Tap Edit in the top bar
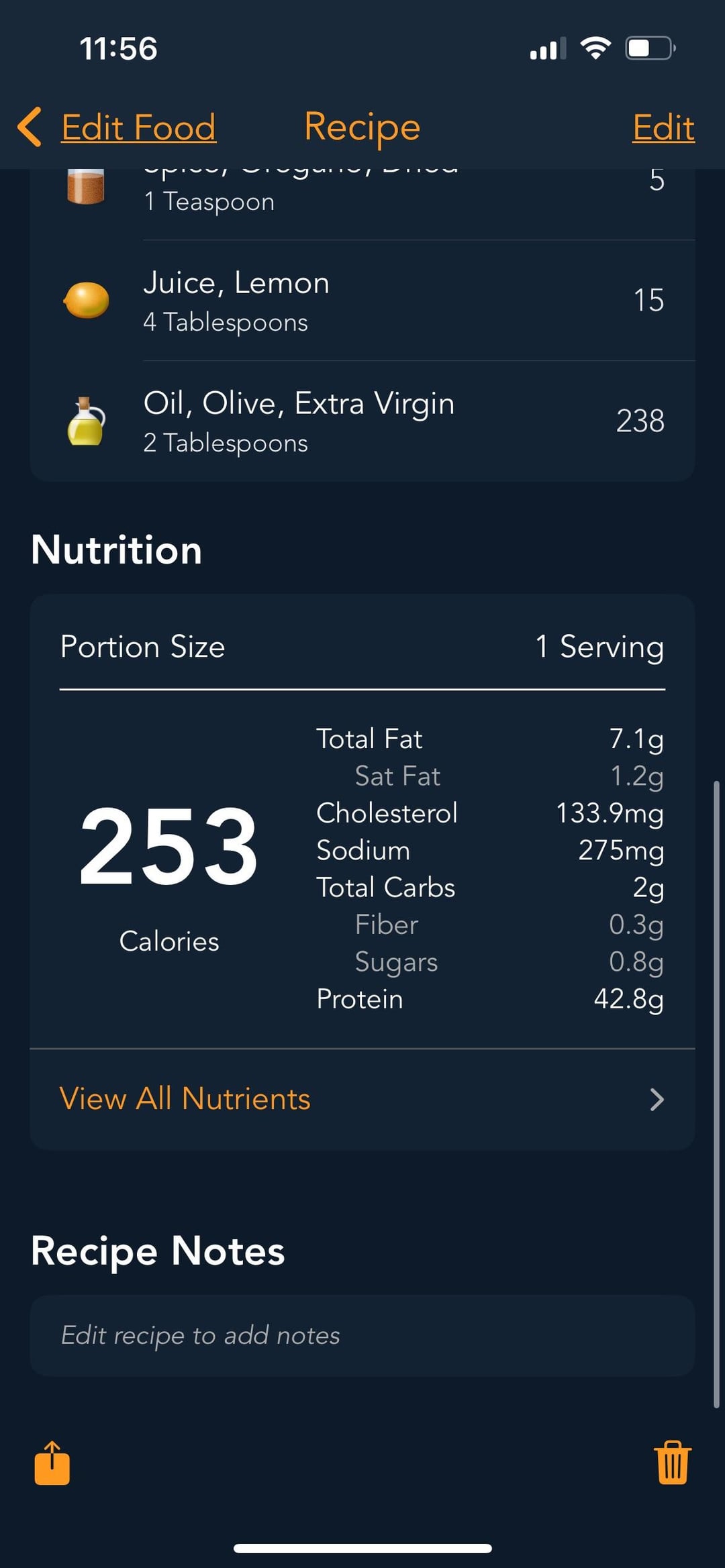 tap(663, 127)
